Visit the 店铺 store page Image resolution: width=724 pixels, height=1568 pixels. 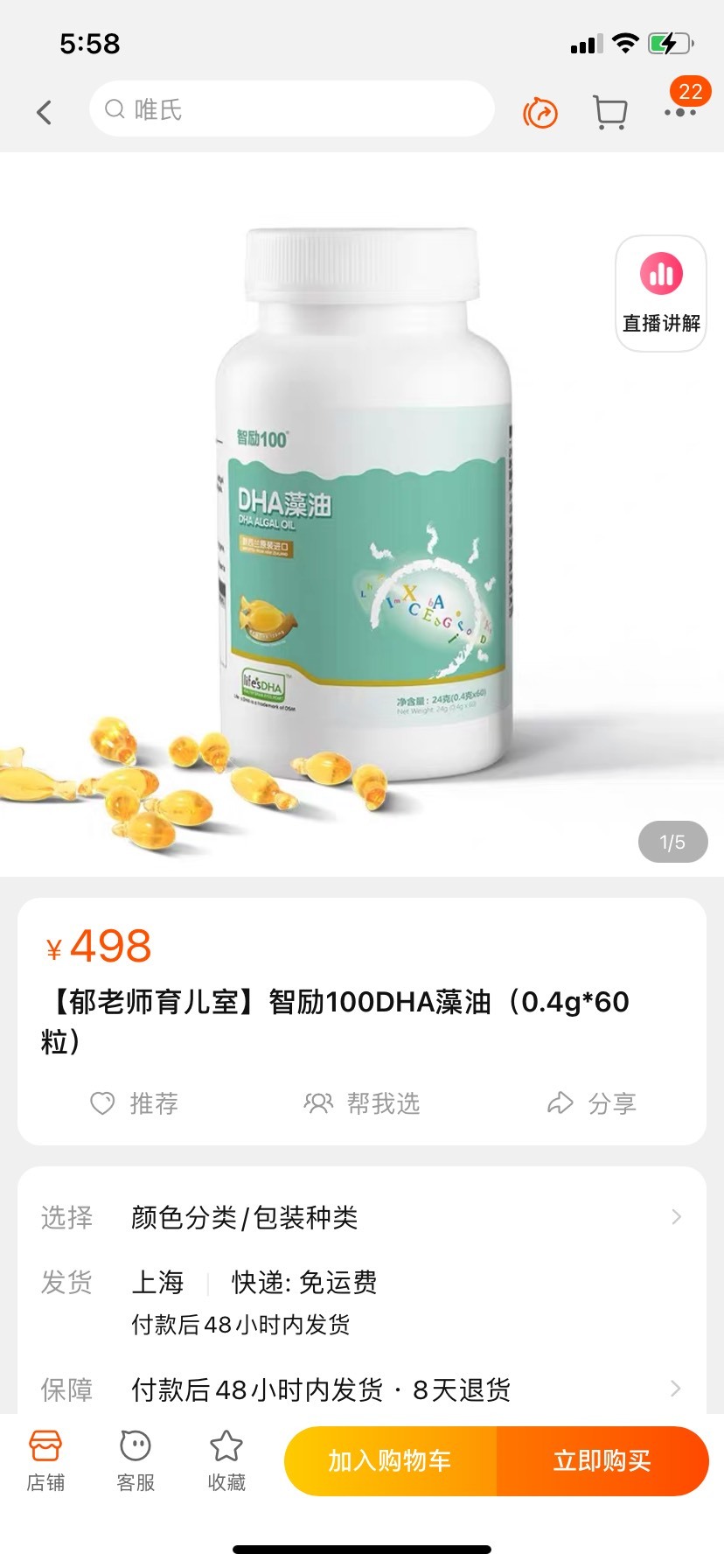click(45, 1460)
